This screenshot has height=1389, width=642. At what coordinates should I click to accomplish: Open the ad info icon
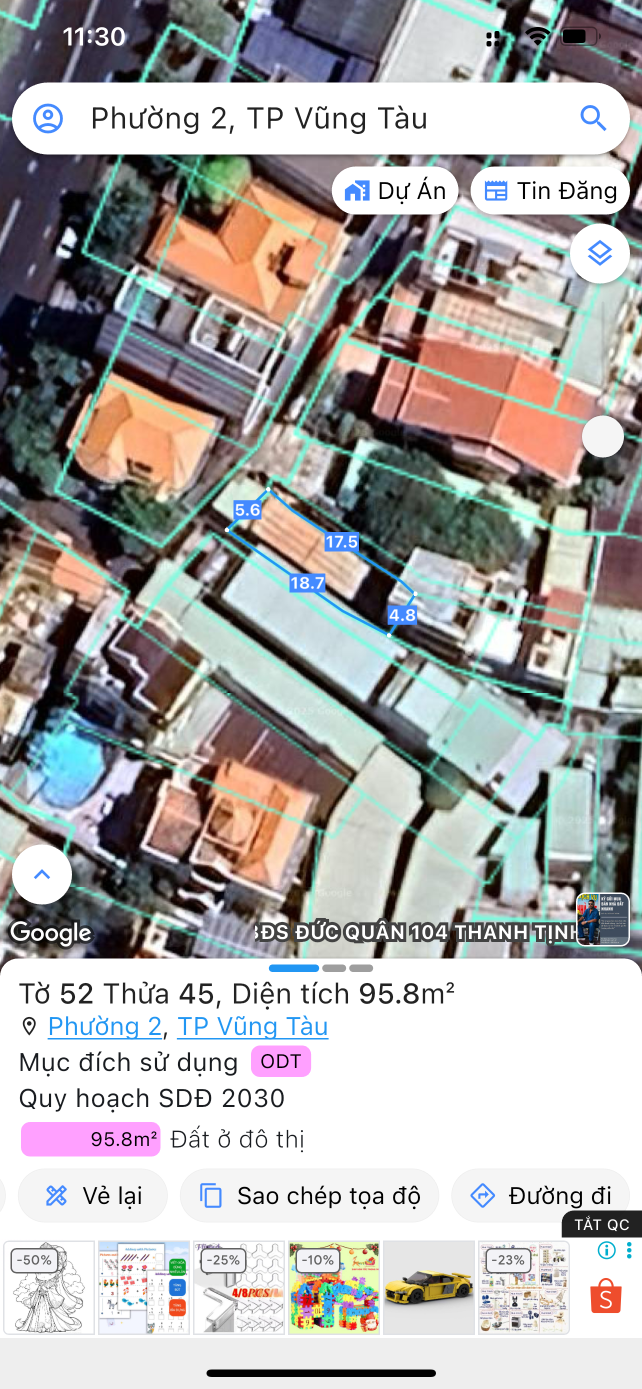tap(606, 1250)
